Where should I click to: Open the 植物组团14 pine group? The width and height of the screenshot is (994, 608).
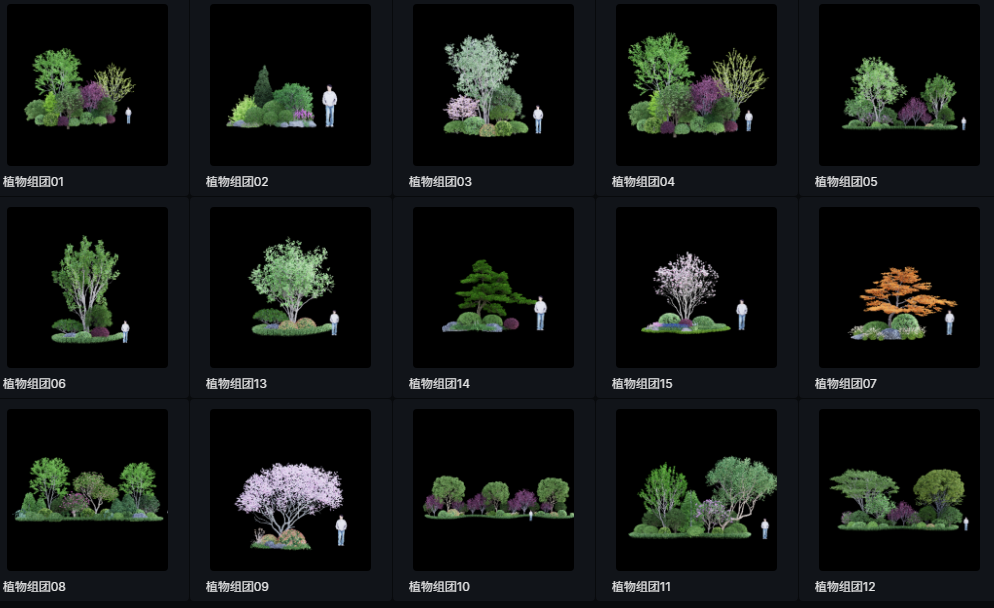tap(493, 288)
